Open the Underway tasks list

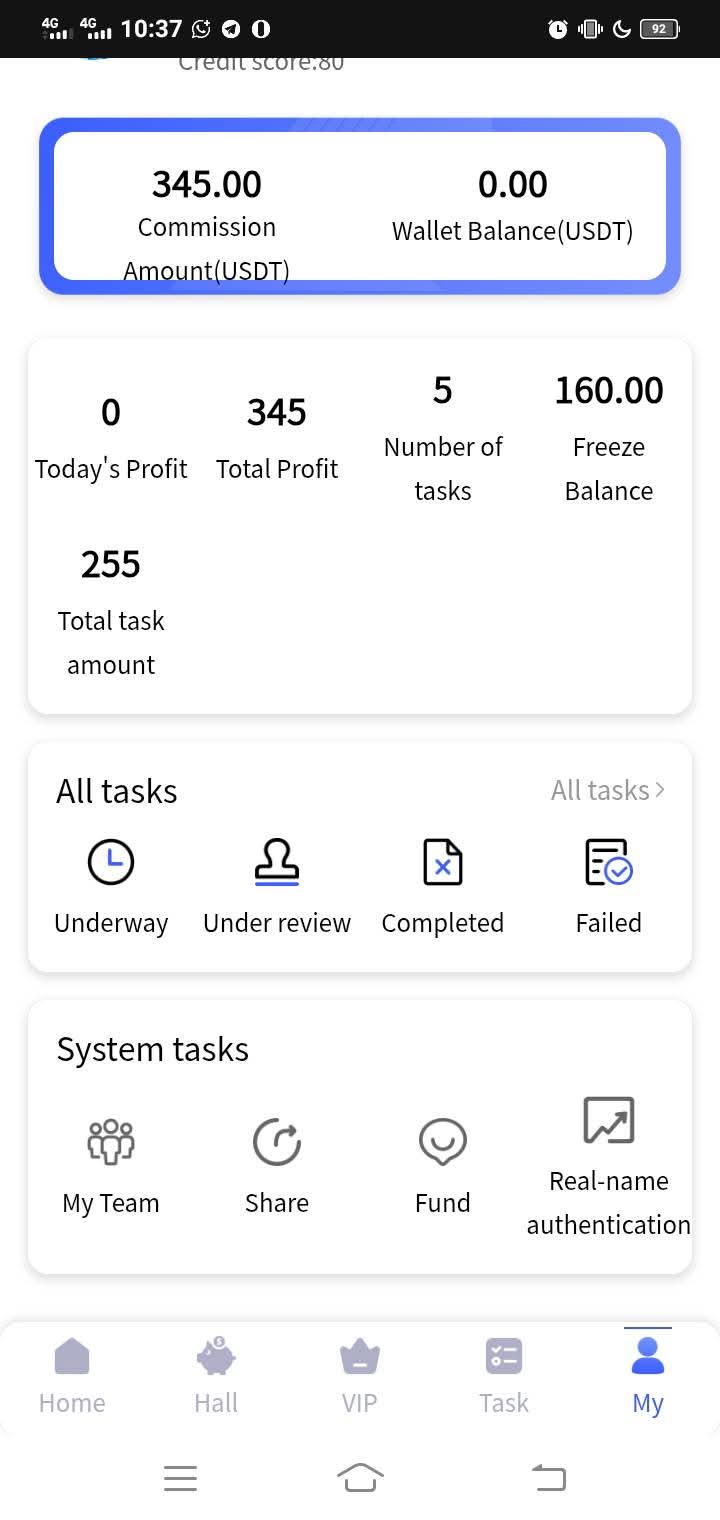point(111,885)
